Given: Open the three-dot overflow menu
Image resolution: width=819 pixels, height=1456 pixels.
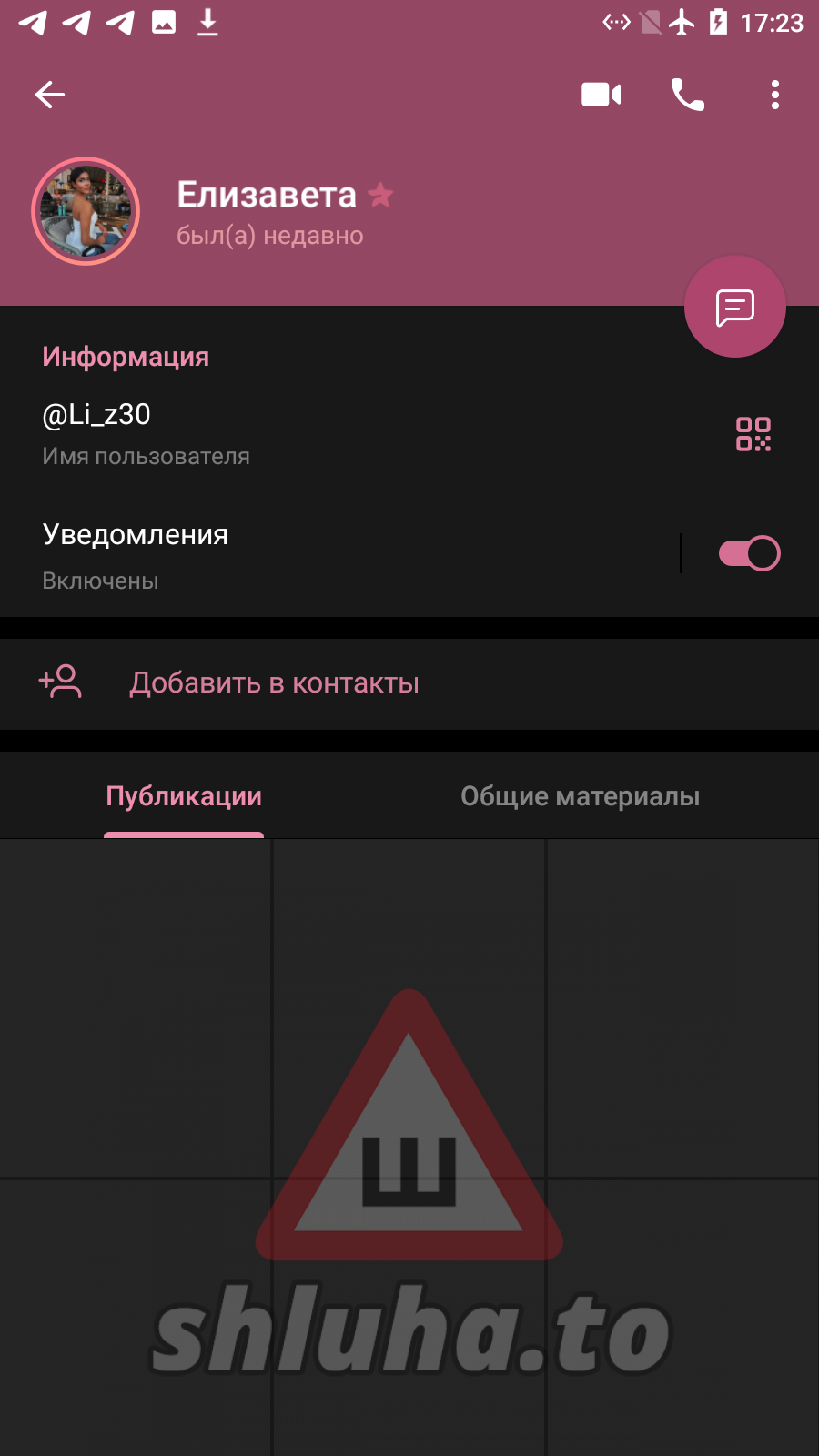Looking at the screenshot, I should click(x=774, y=95).
